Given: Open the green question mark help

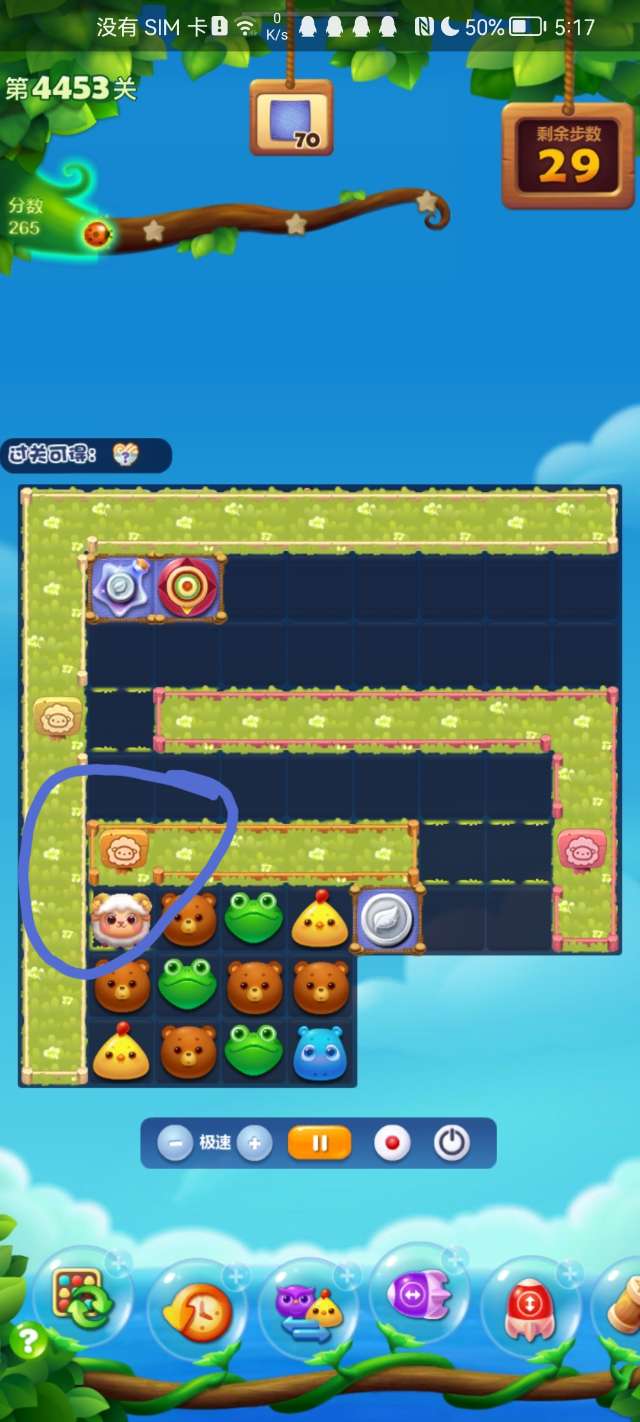Looking at the screenshot, I should (x=28, y=1341).
